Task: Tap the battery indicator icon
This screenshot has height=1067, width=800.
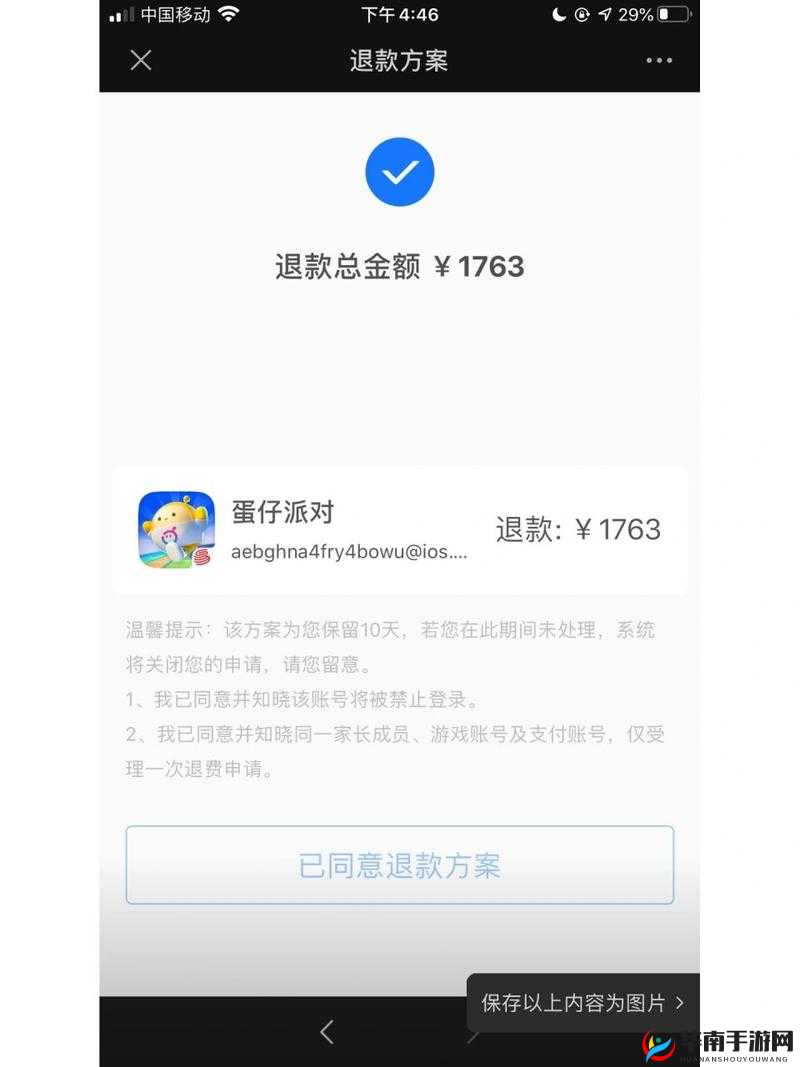Action: click(672, 14)
